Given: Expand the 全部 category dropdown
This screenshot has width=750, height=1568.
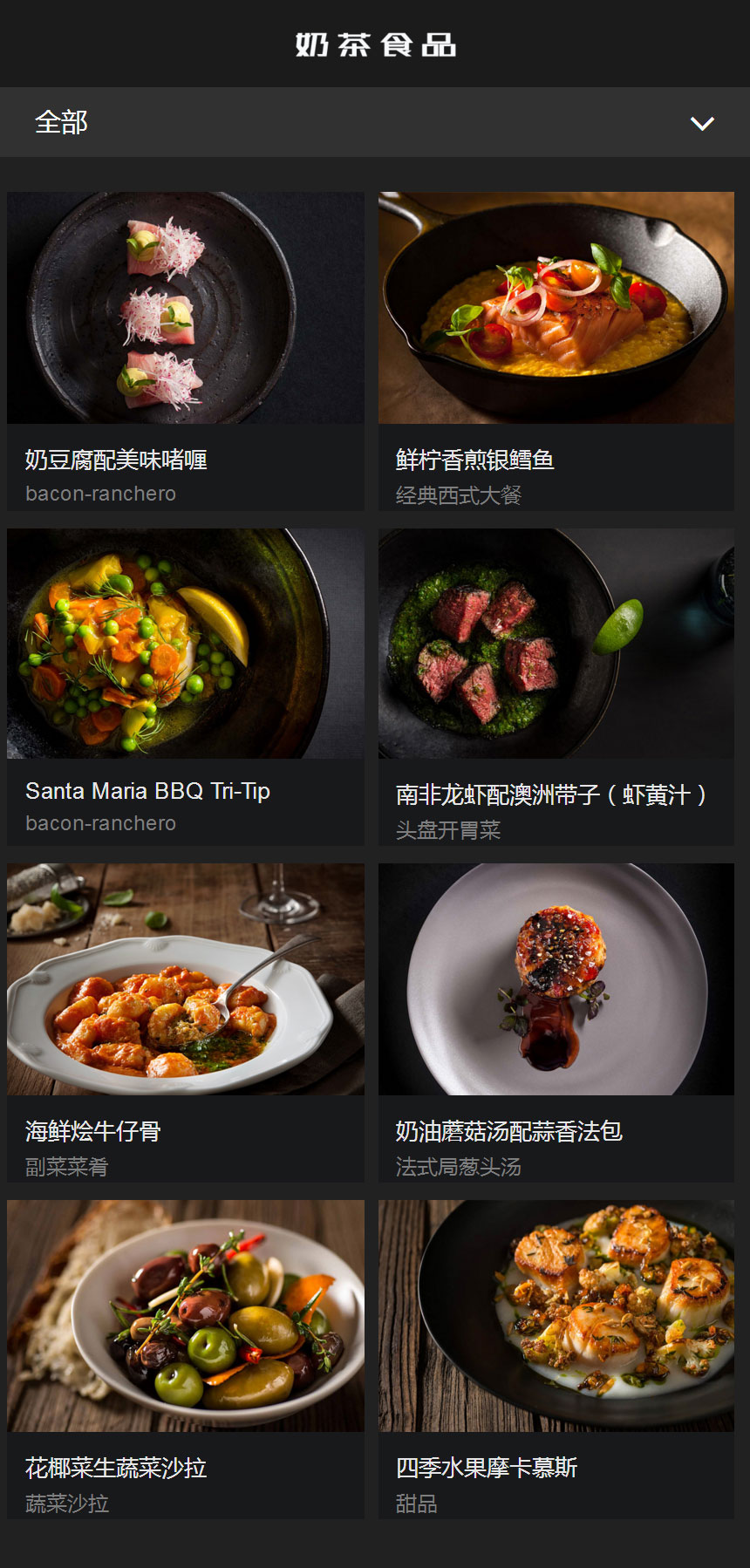Looking at the screenshot, I should [x=701, y=123].
